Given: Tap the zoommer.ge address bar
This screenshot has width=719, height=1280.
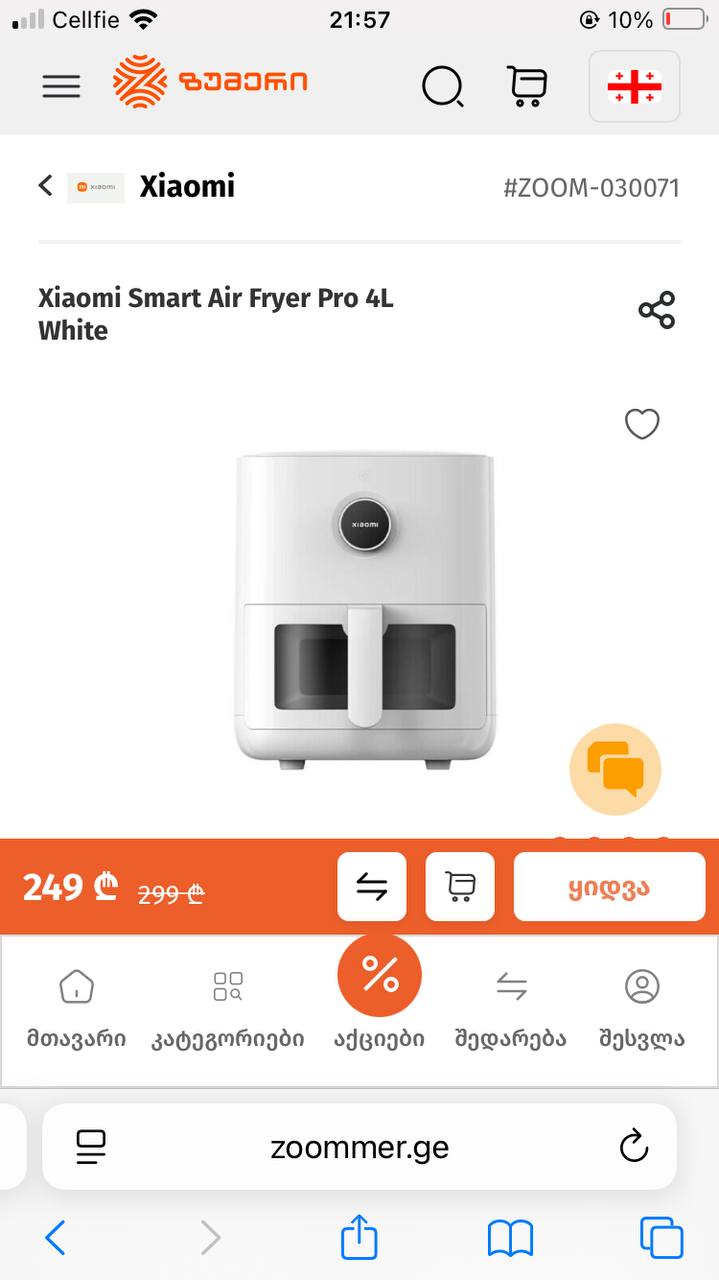Looking at the screenshot, I should 359,1146.
